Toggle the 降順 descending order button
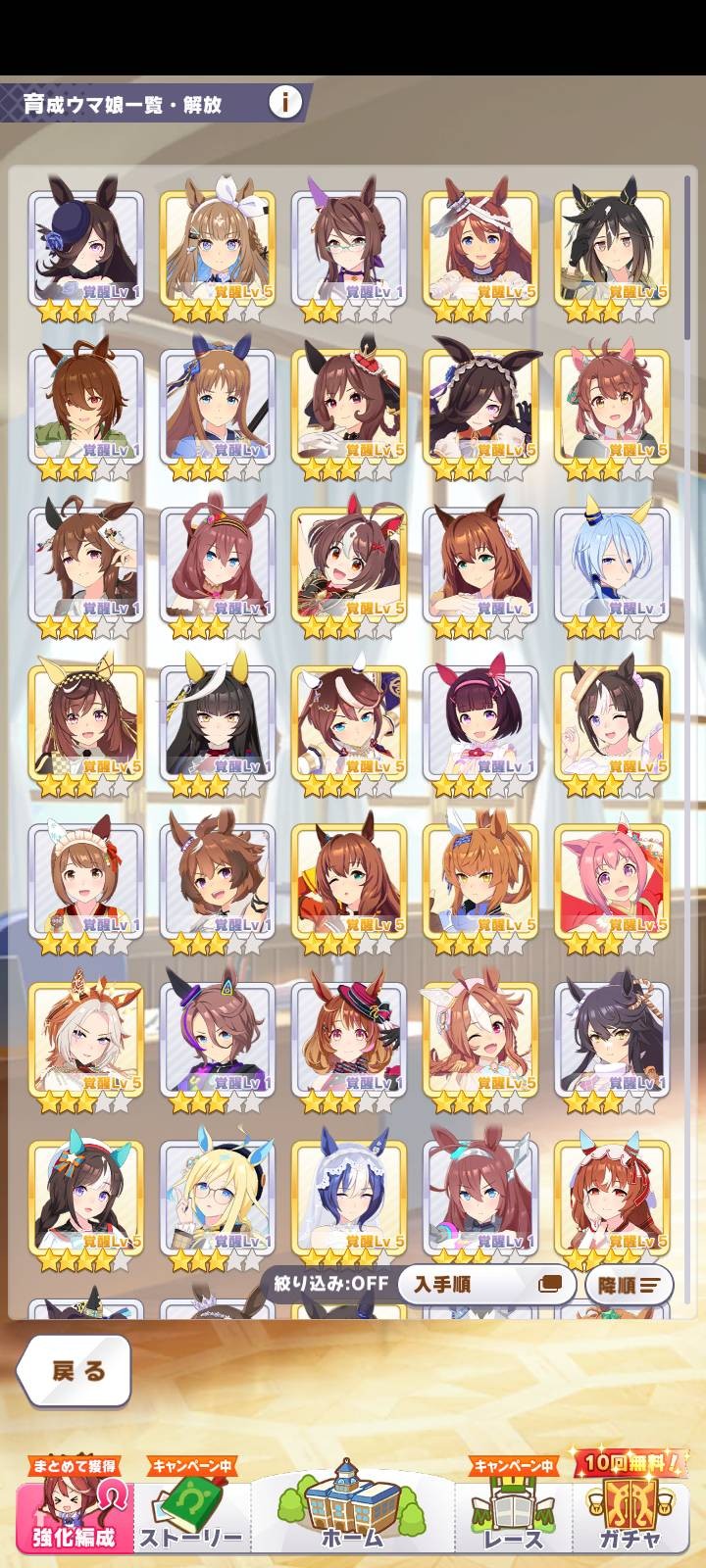The image size is (706, 1568). [x=629, y=1284]
